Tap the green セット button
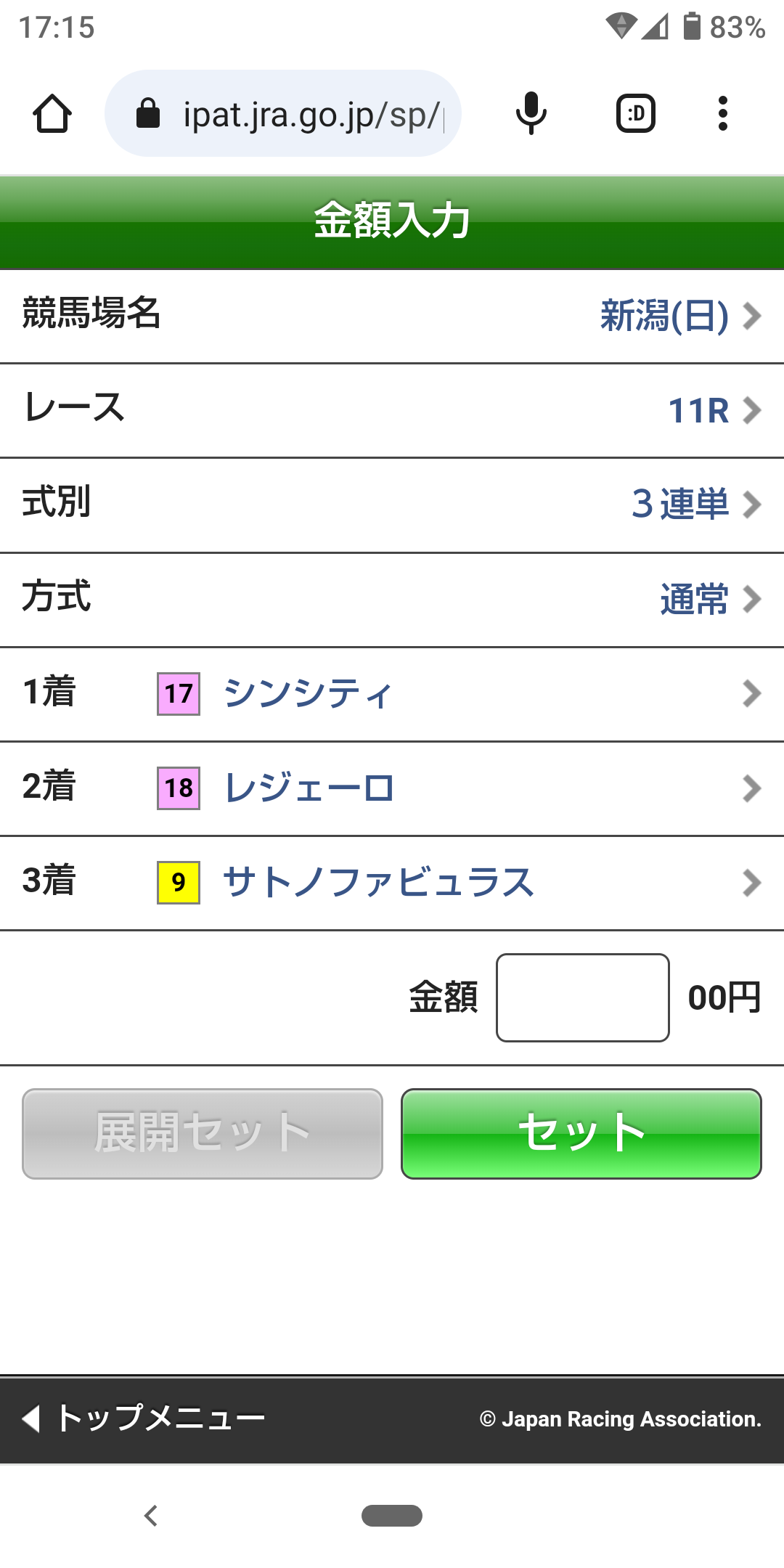The width and height of the screenshot is (784, 1568). (x=581, y=1133)
